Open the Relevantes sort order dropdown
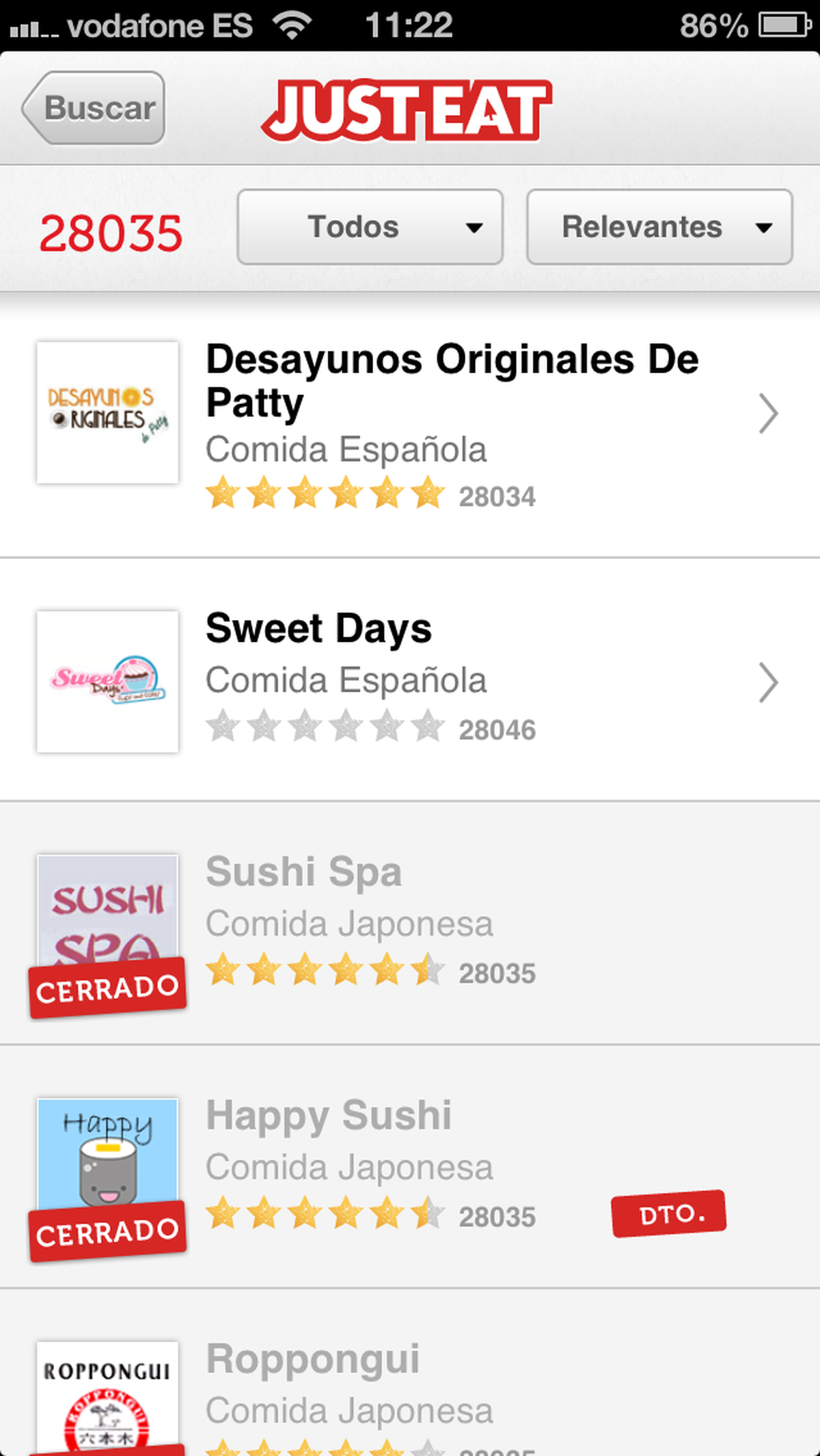 pos(658,227)
